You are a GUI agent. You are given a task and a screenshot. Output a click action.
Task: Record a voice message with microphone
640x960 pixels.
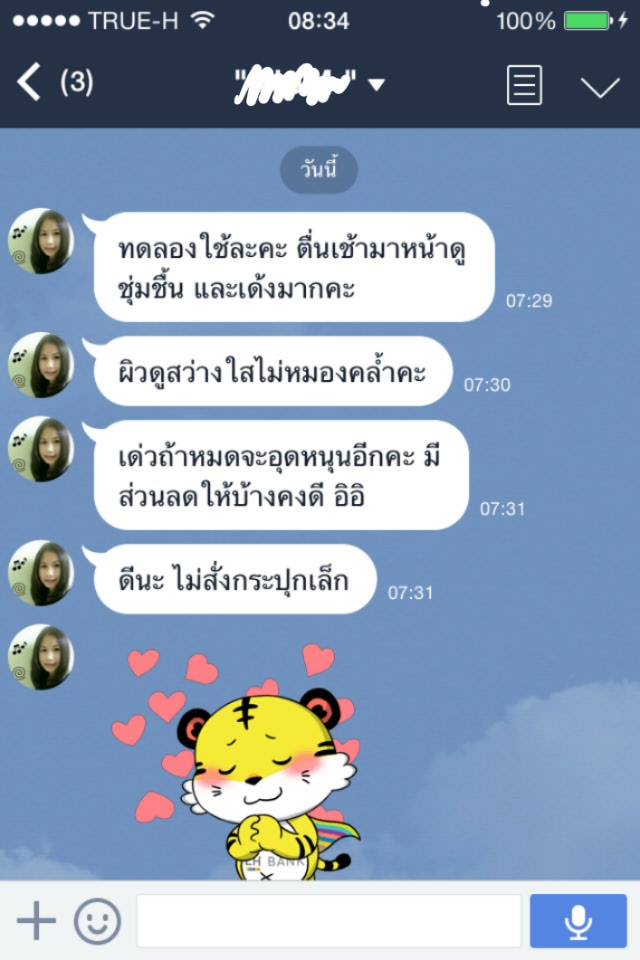click(578, 920)
